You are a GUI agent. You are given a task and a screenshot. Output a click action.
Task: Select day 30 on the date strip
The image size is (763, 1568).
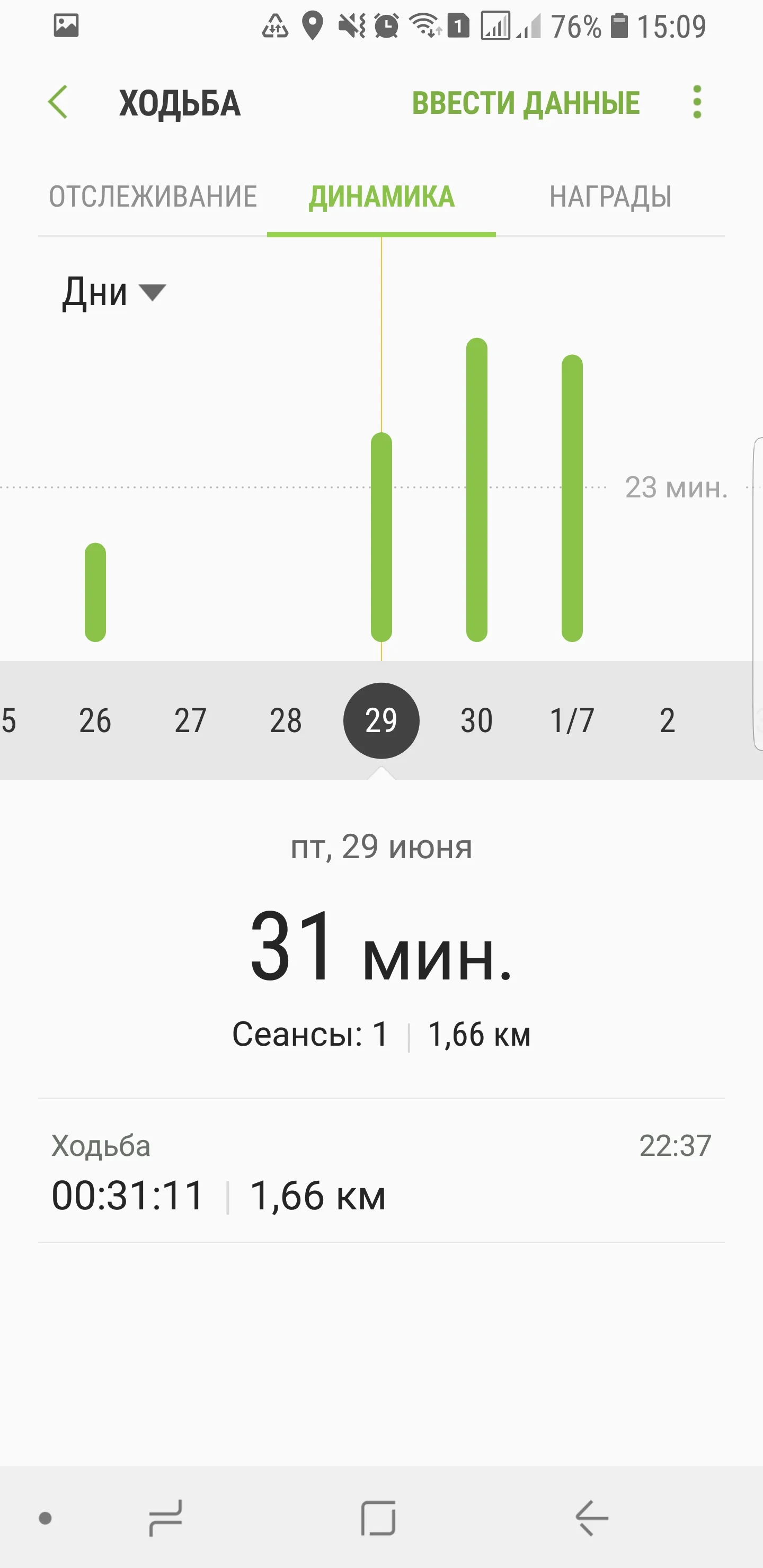[x=476, y=720]
